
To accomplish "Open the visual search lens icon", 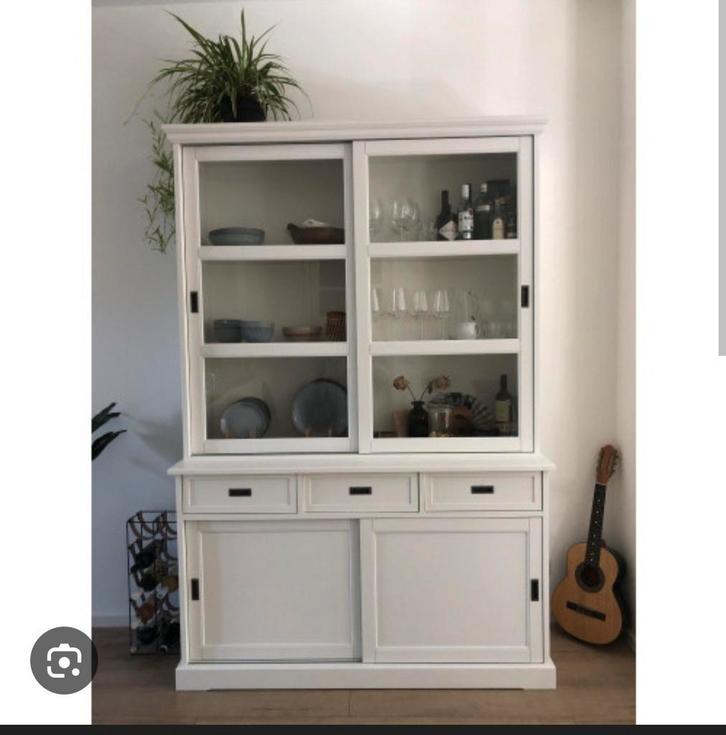I will pos(63,660).
